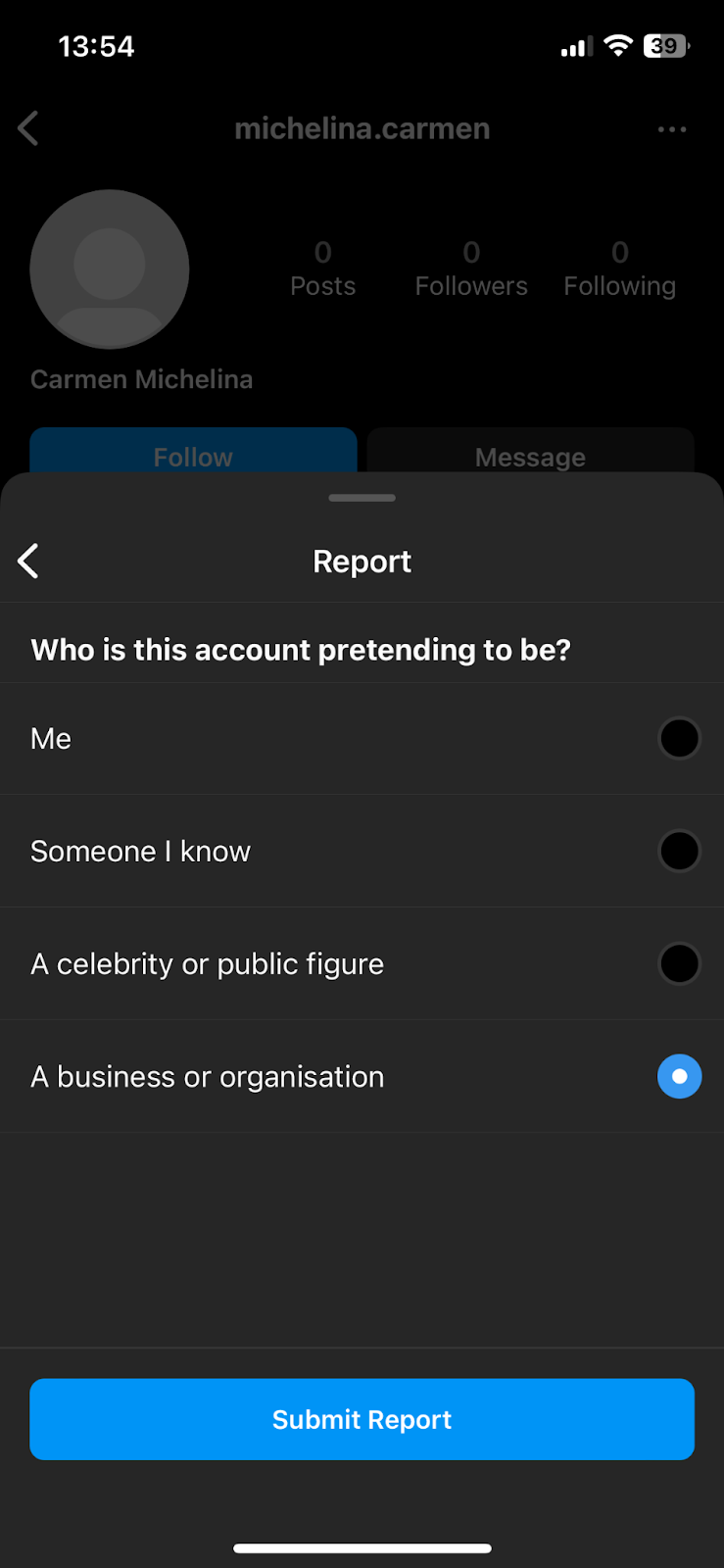Tap the Submit Report button
This screenshot has width=724, height=1568.
click(x=362, y=1419)
